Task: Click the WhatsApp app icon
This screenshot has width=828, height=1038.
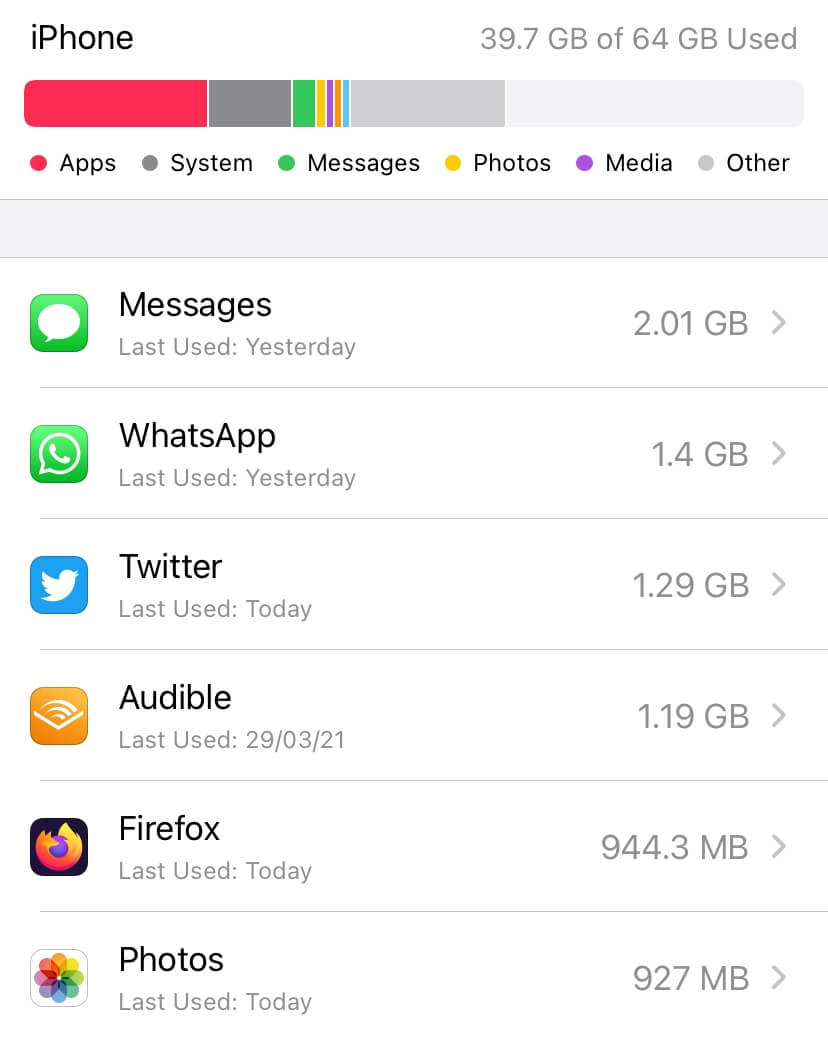Action: click(59, 454)
